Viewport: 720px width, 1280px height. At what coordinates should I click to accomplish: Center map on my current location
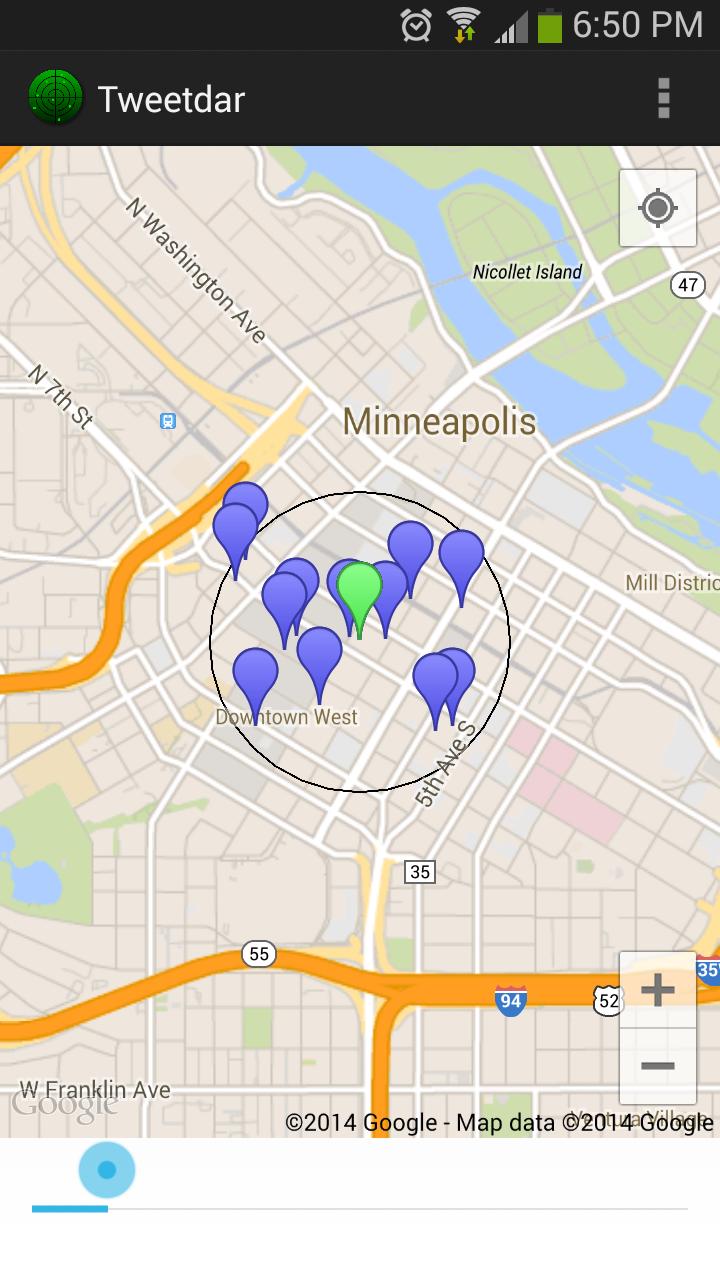click(x=658, y=208)
